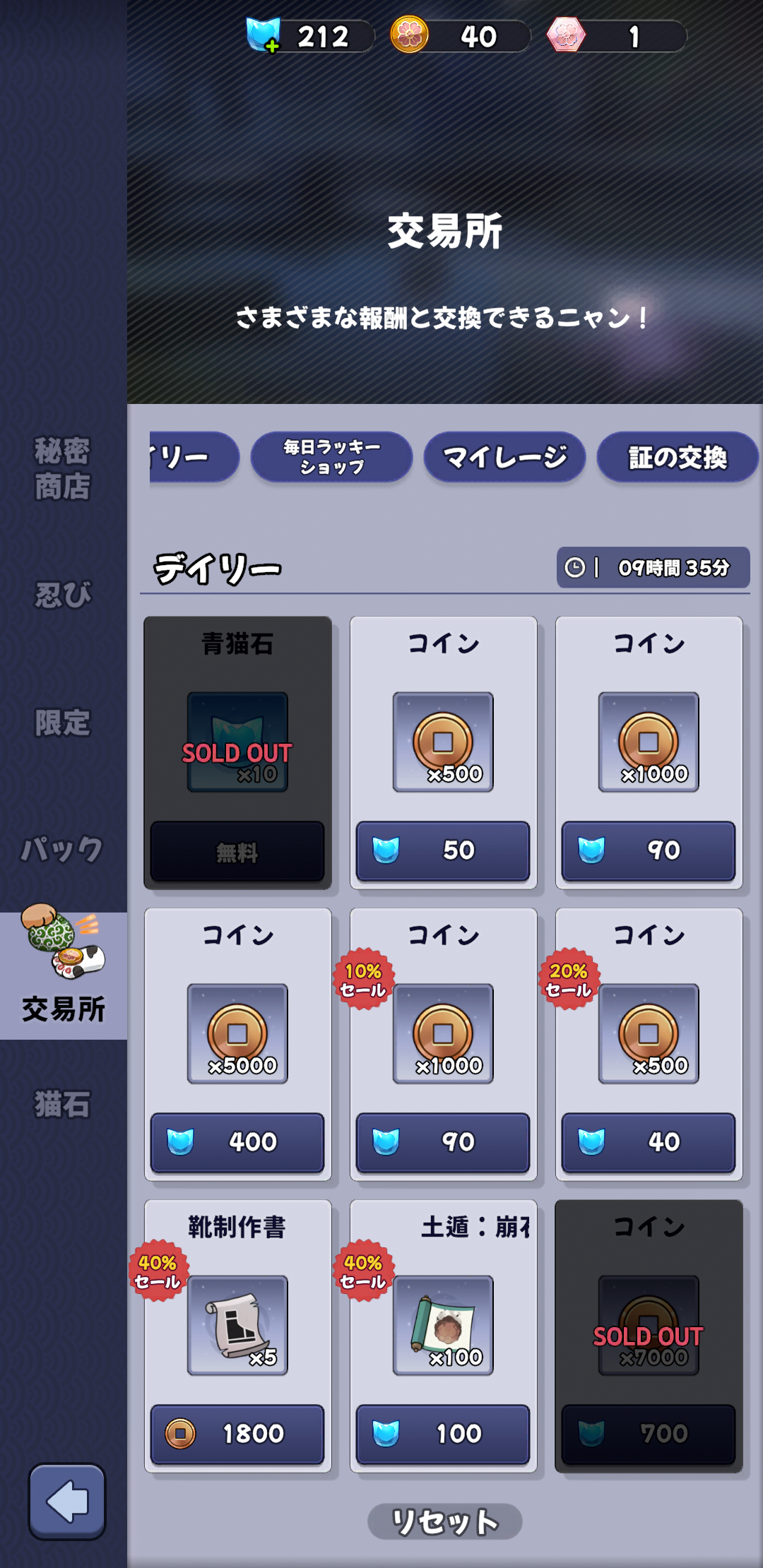The height and width of the screenshot is (1568, 763).
Task: Show the 証の交換 category
Action: point(678,457)
